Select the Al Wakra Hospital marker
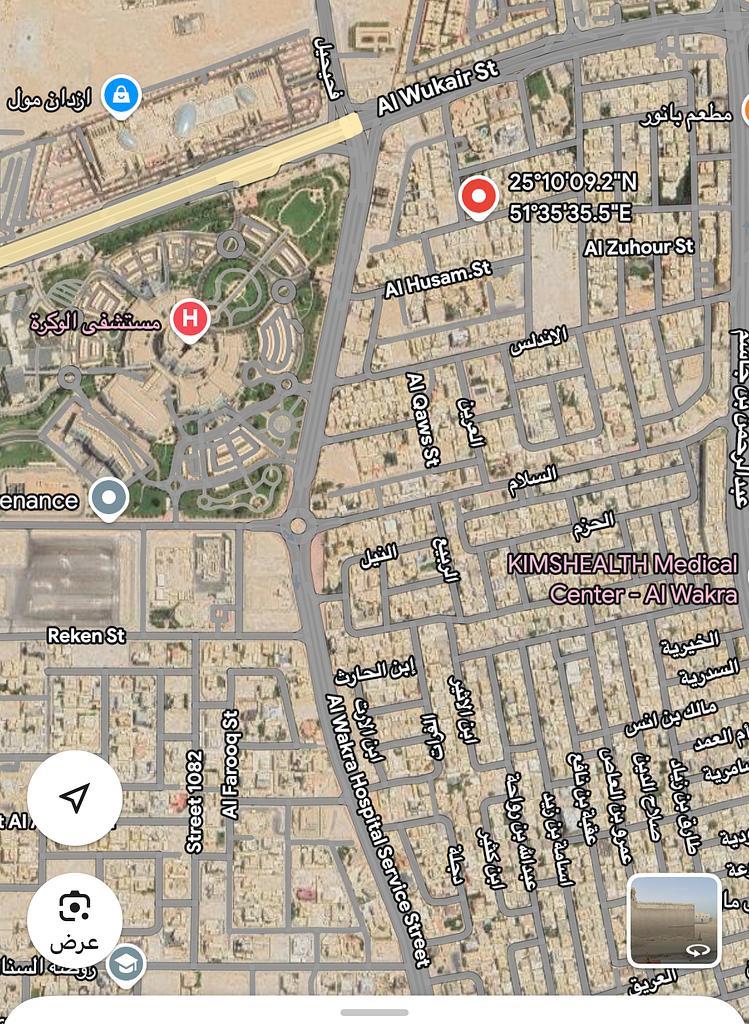This screenshot has width=749, height=1024. click(189, 320)
